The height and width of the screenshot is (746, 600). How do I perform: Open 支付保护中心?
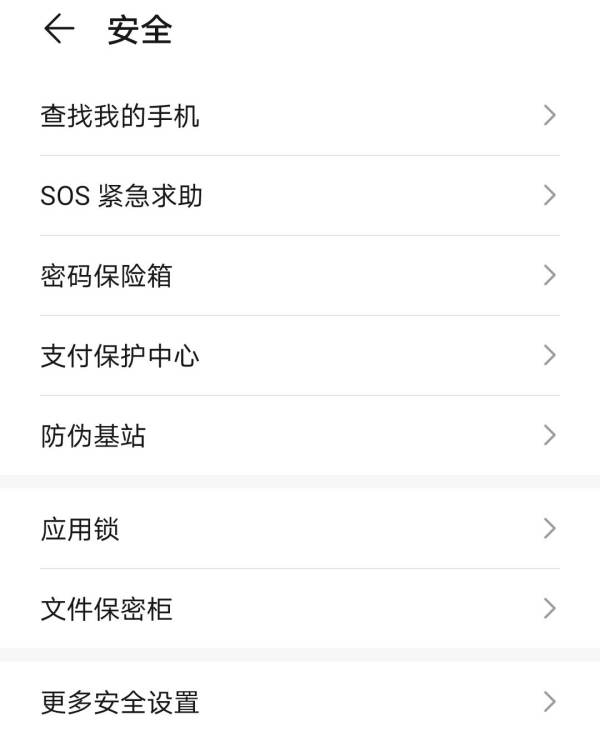(x=299, y=355)
